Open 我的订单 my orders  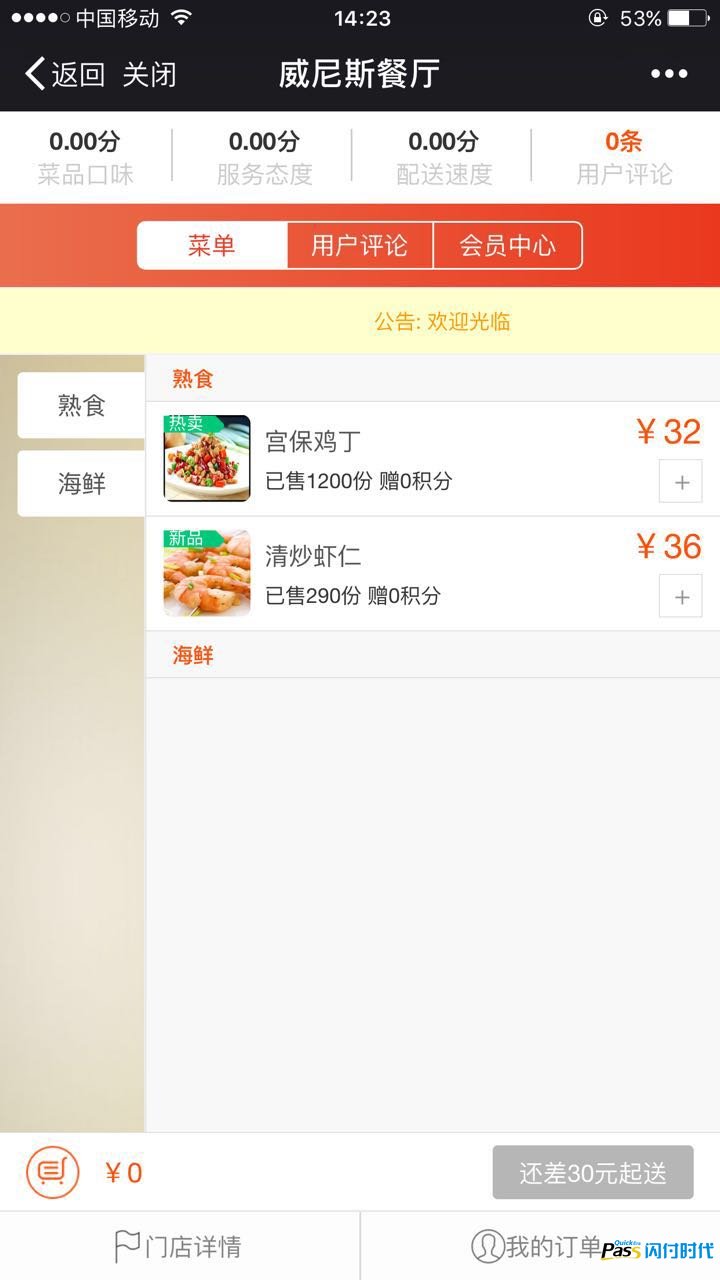[x=538, y=1246]
